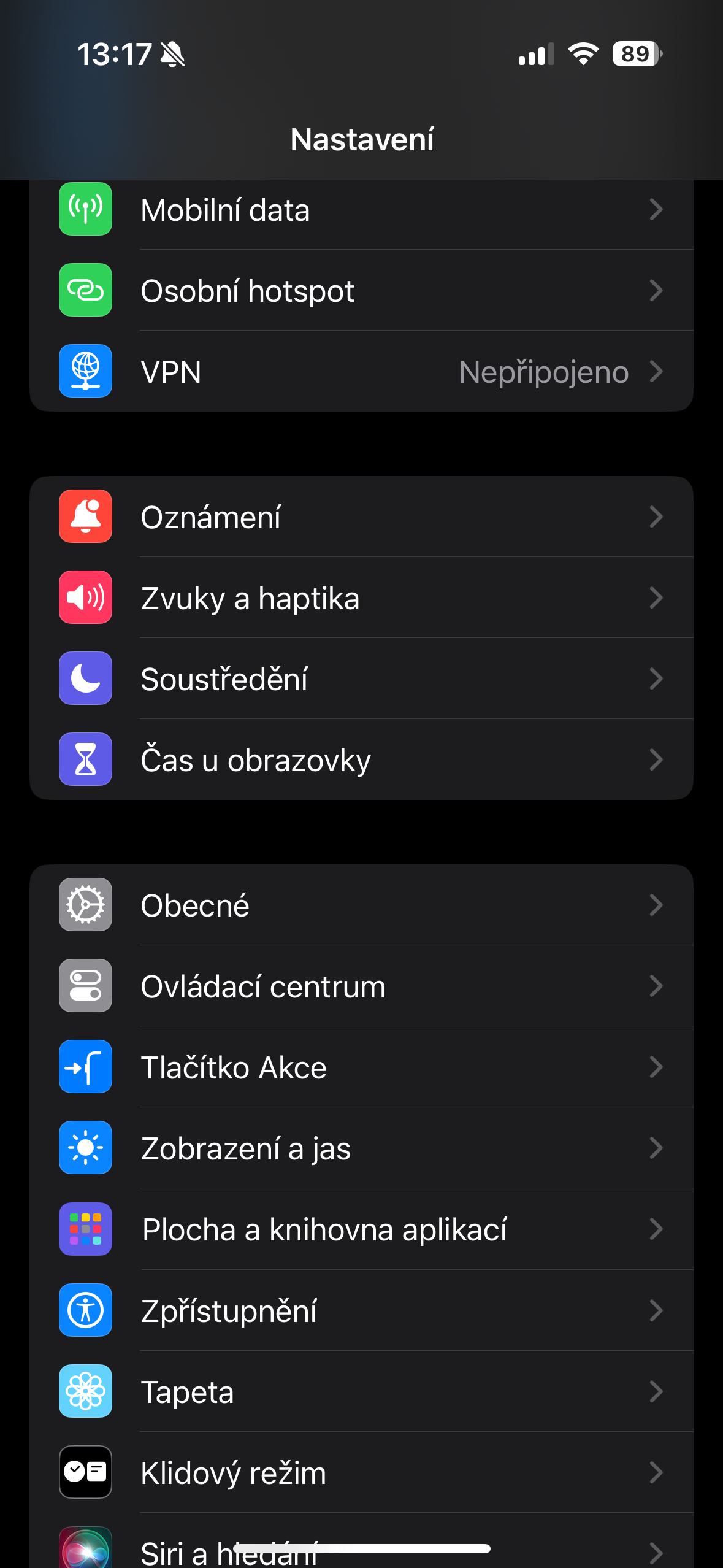This screenshot has height=1568, width=723.
Task: Select the Ovládací centrum toggles icon
Action: [x=85, y=986]
